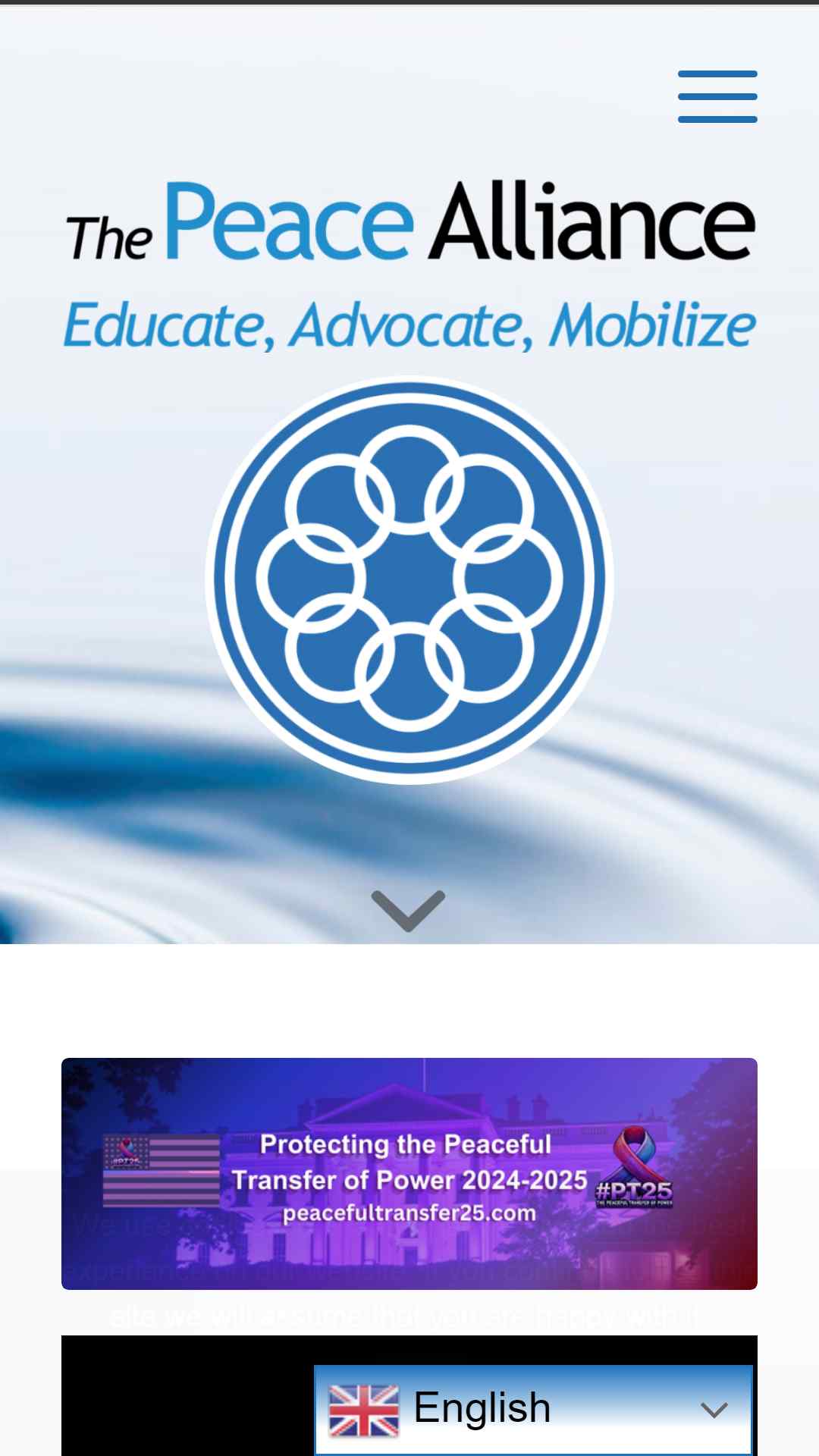Open the hamburger navigation menu
Screen dimensions: 819x1456
tap(717, 96)
